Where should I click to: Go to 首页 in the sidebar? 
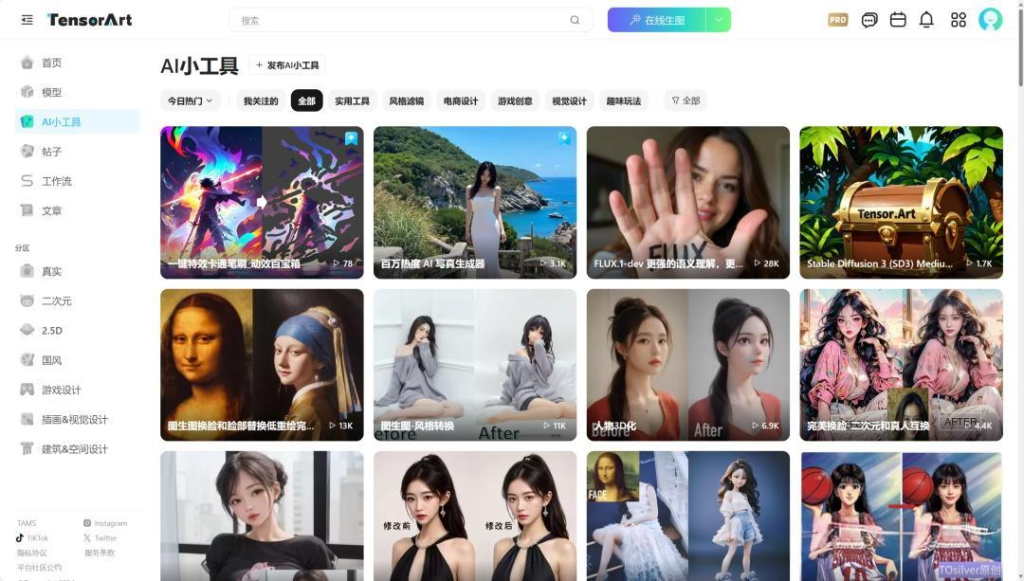[x=51, y=63]
